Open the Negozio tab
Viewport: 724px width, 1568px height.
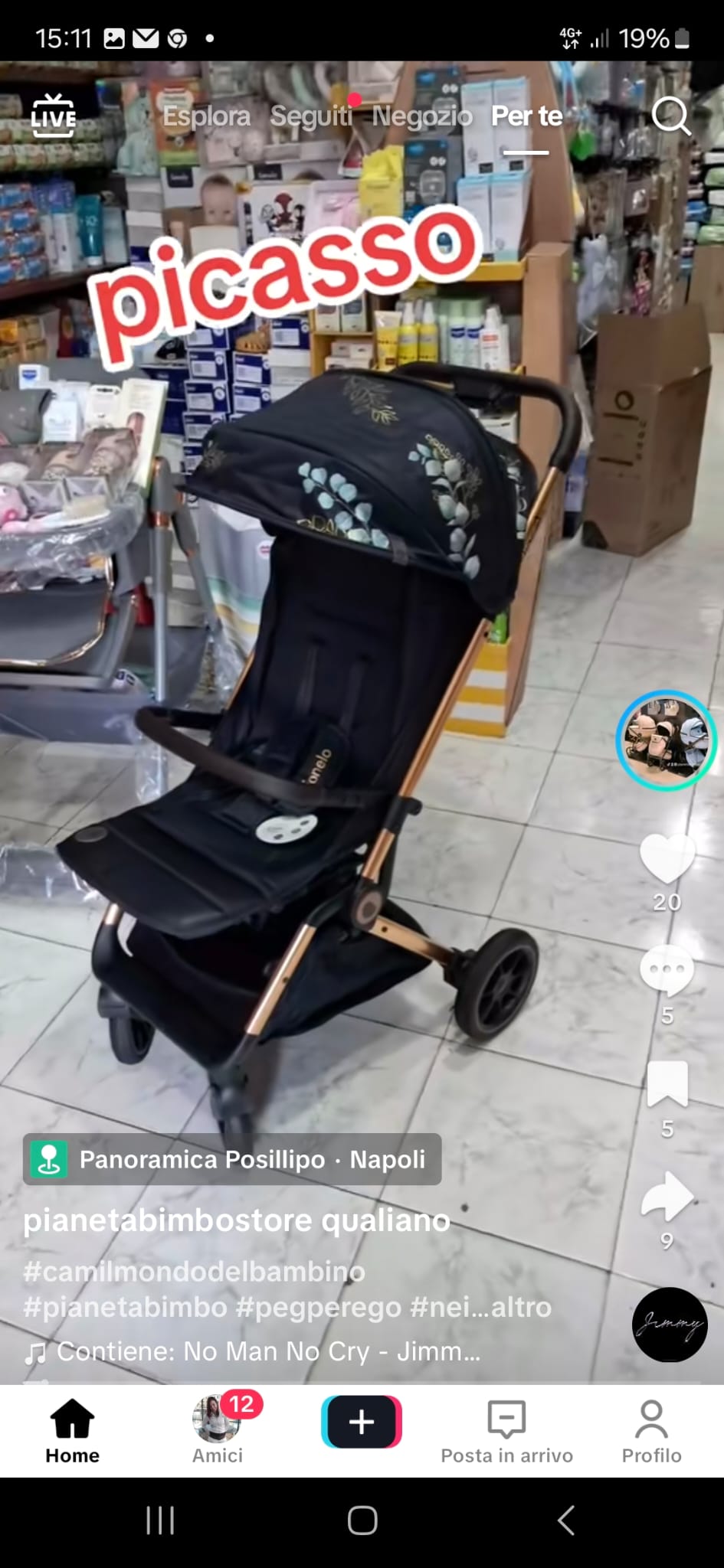(x=422, y=116)
